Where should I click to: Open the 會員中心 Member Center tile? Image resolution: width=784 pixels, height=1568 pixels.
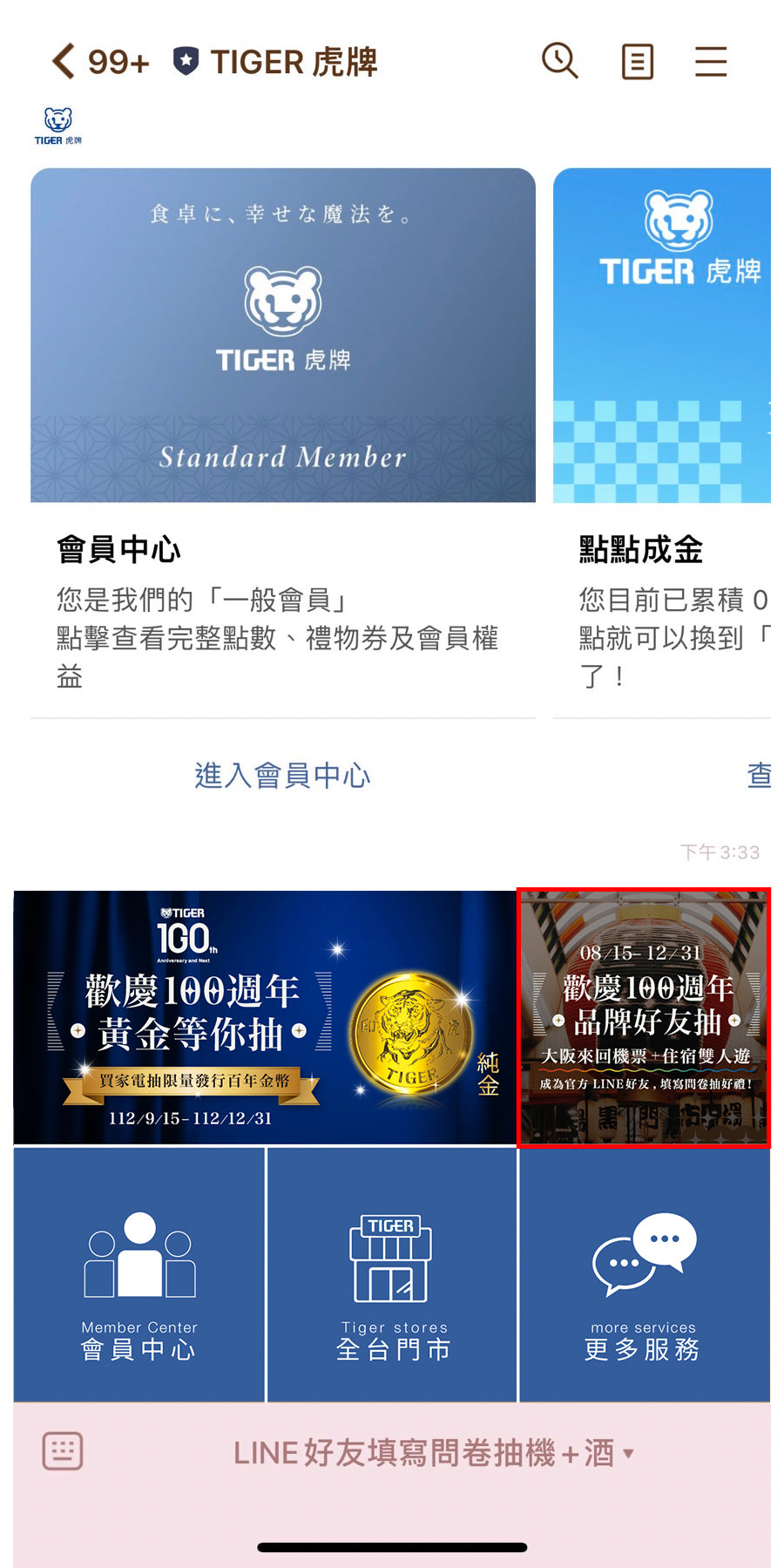[x=139, y=1274]
